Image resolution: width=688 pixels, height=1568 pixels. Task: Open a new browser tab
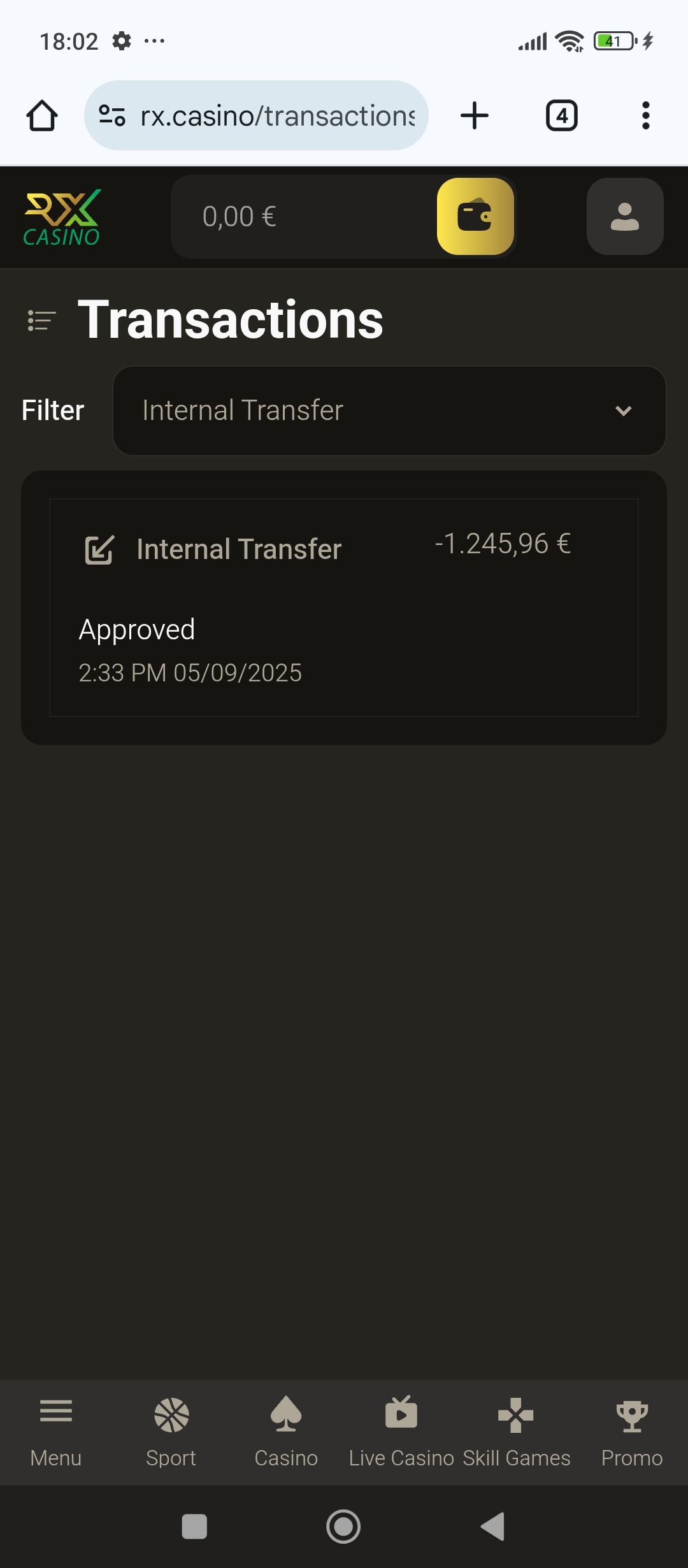click(474, 116)
